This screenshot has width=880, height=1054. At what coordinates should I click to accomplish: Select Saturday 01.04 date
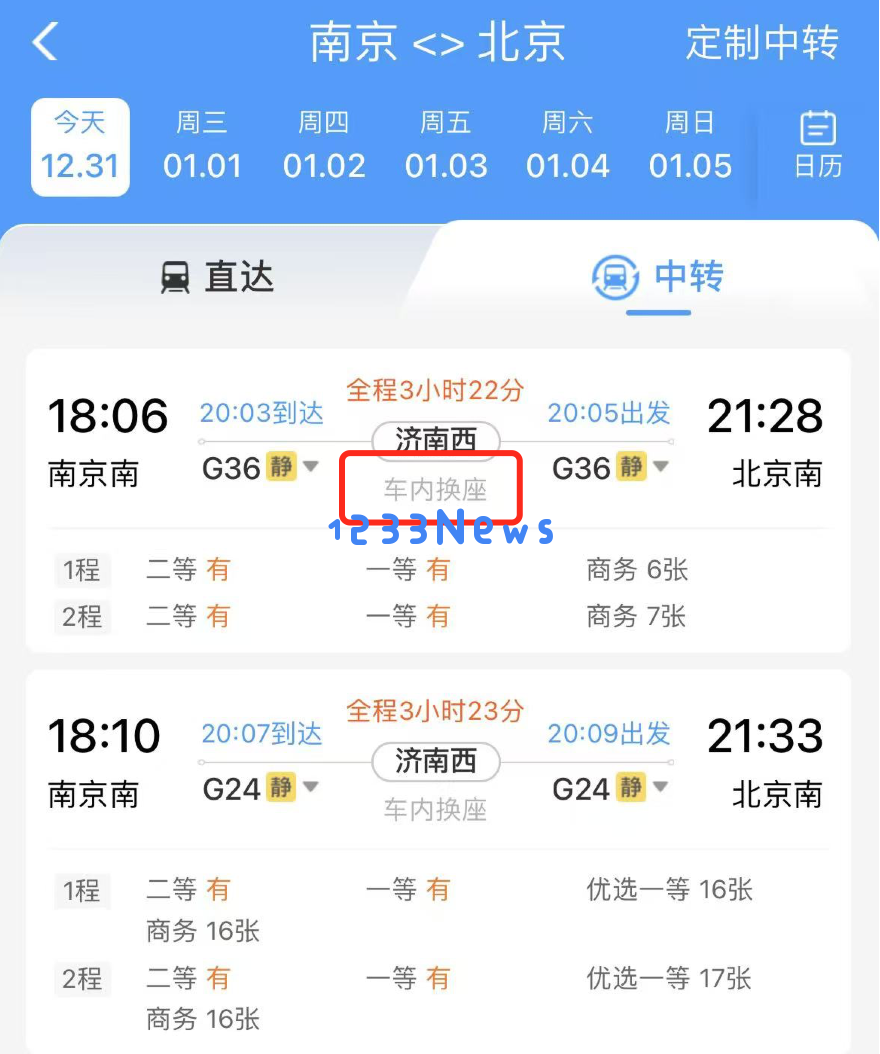568,147
